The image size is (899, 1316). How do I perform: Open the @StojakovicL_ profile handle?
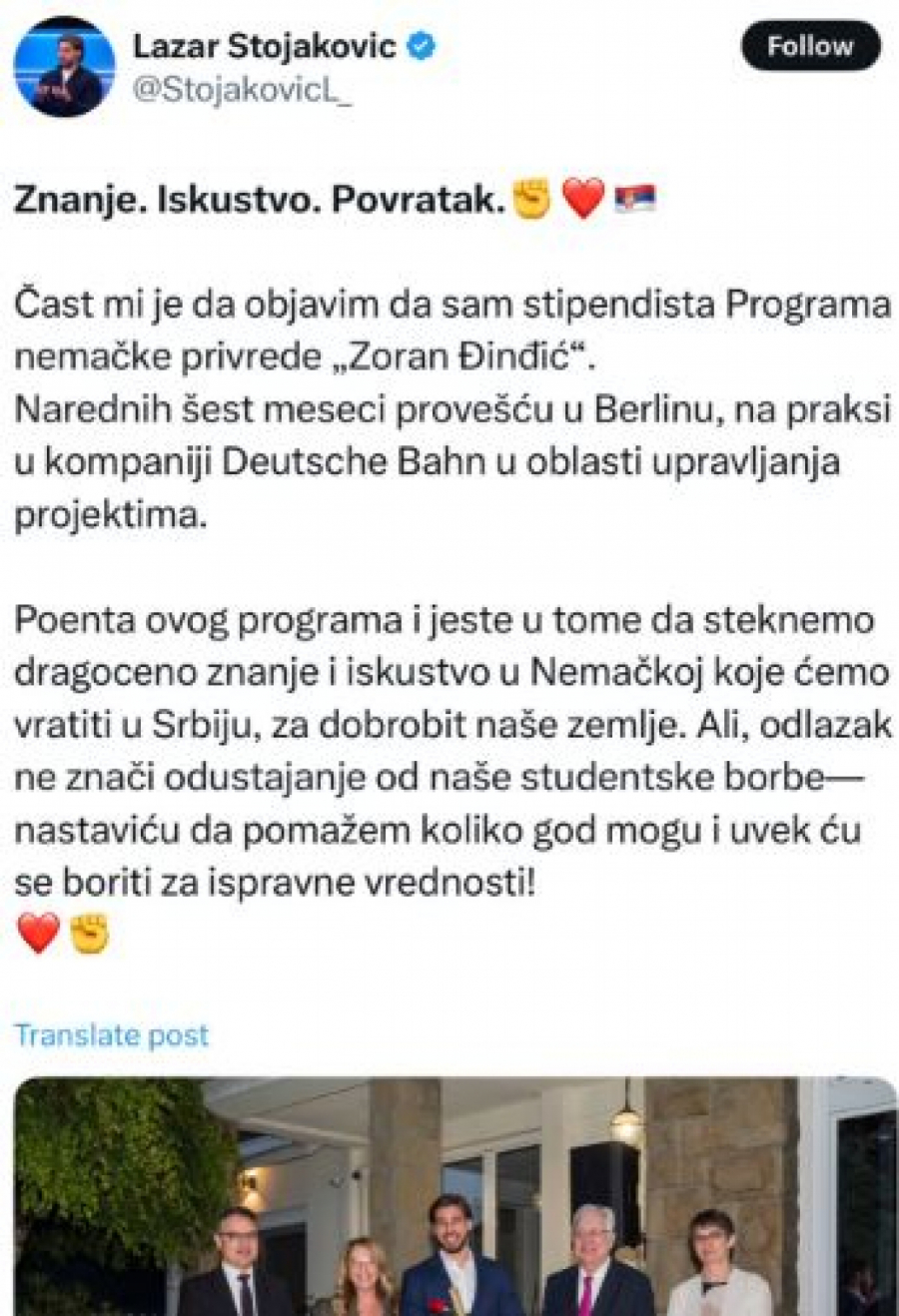click(x=243, y=92)
